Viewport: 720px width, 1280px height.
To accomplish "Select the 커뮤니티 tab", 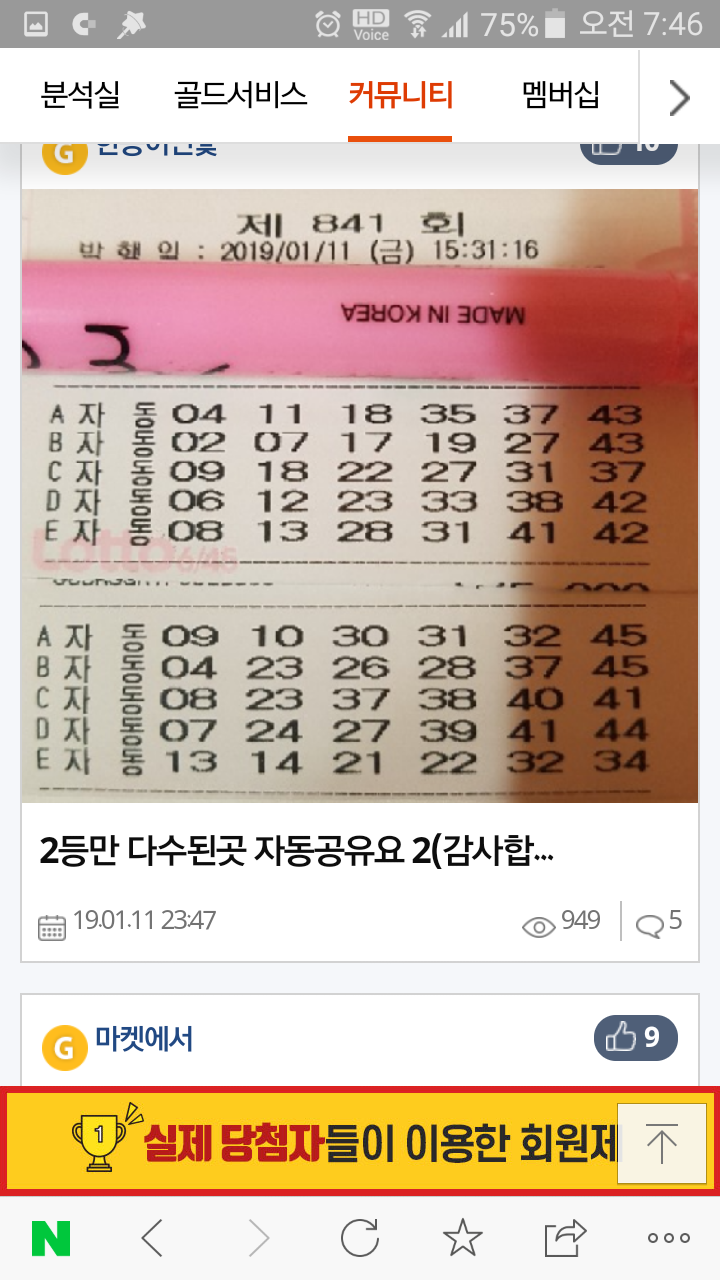I will (400, 96).
